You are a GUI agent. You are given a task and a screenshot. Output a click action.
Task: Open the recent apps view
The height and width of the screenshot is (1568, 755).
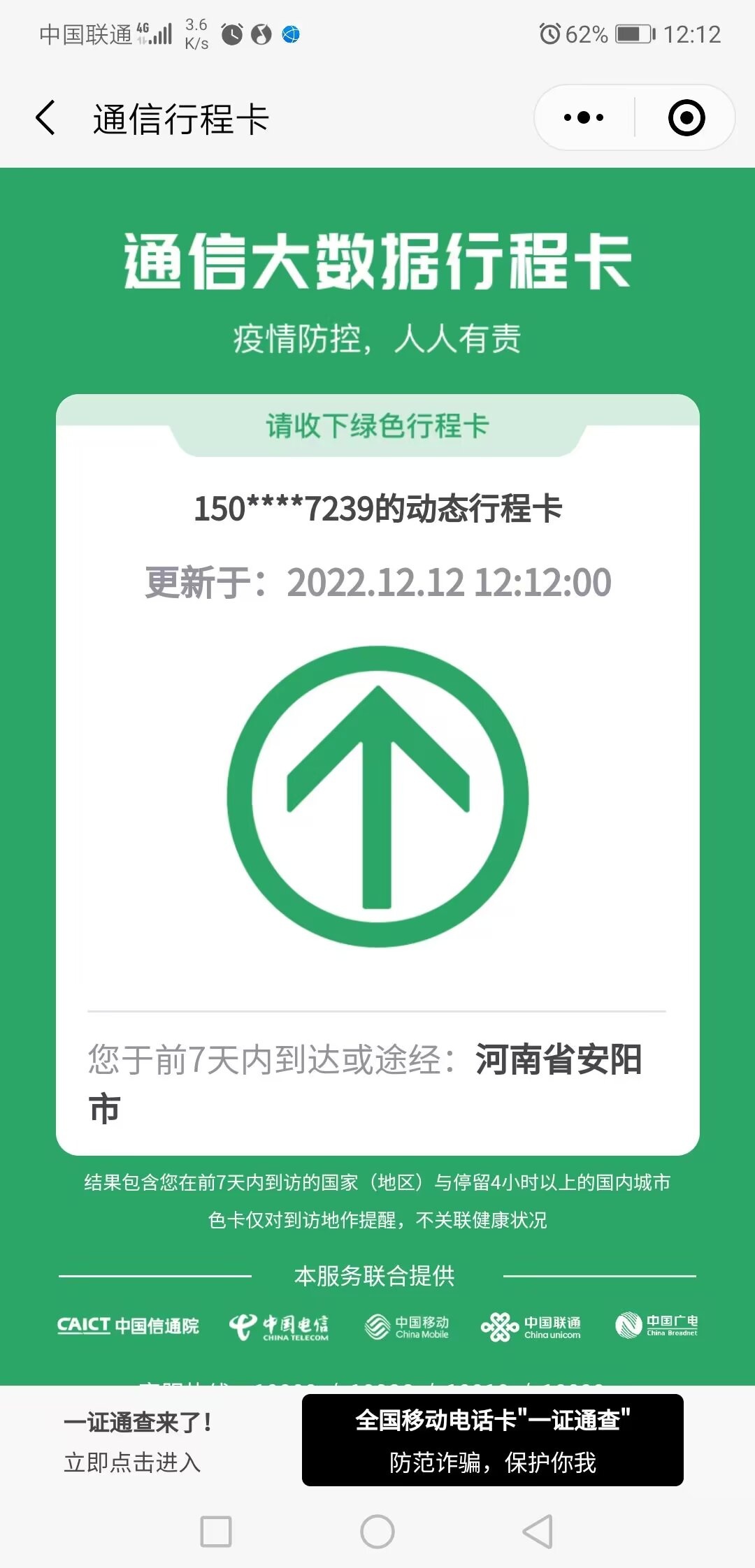(216, 1532)
